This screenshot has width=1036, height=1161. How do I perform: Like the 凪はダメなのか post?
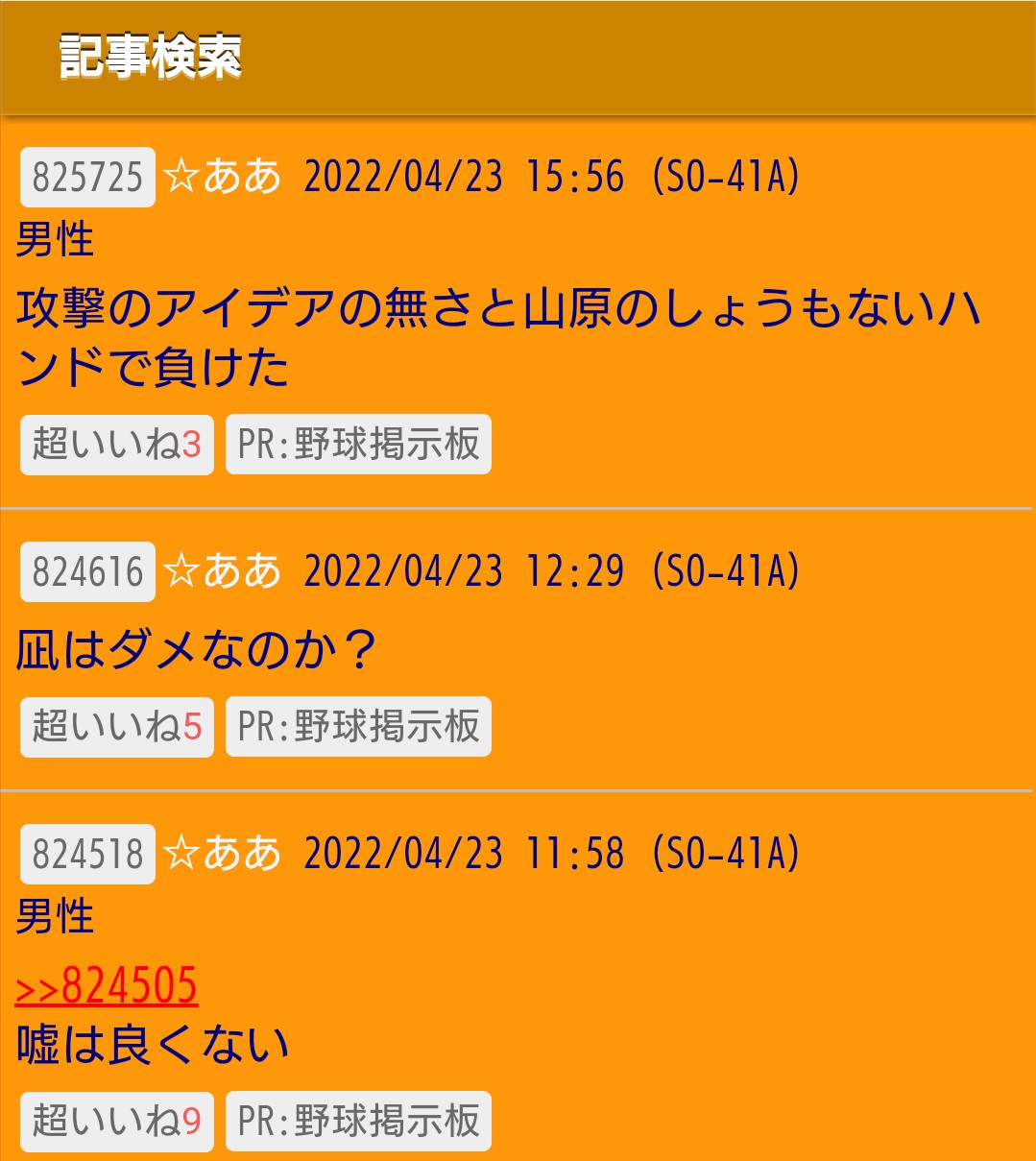pyautogui.click(x=116, y=726)
